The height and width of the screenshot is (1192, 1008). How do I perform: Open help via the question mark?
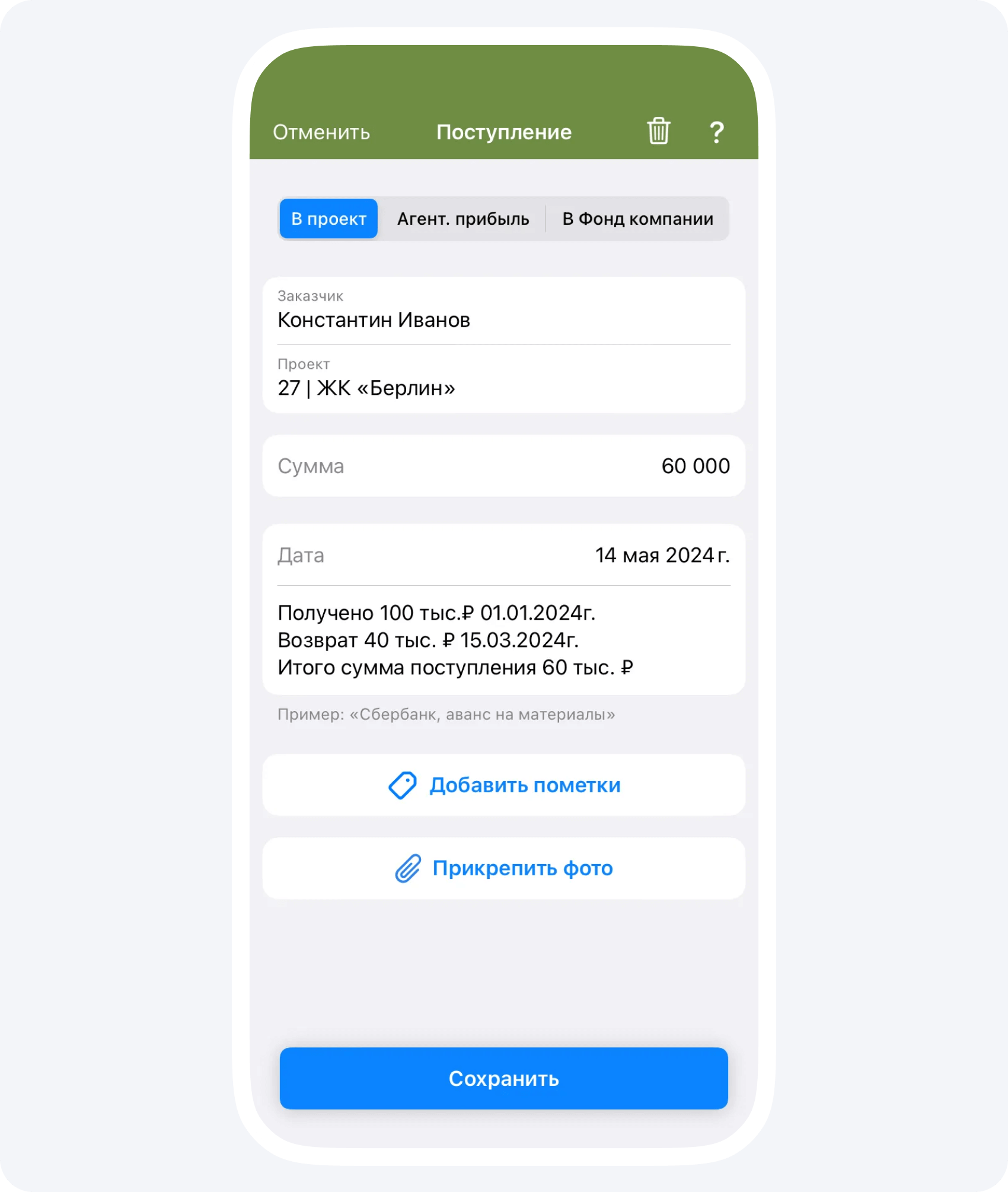[716, 132]
